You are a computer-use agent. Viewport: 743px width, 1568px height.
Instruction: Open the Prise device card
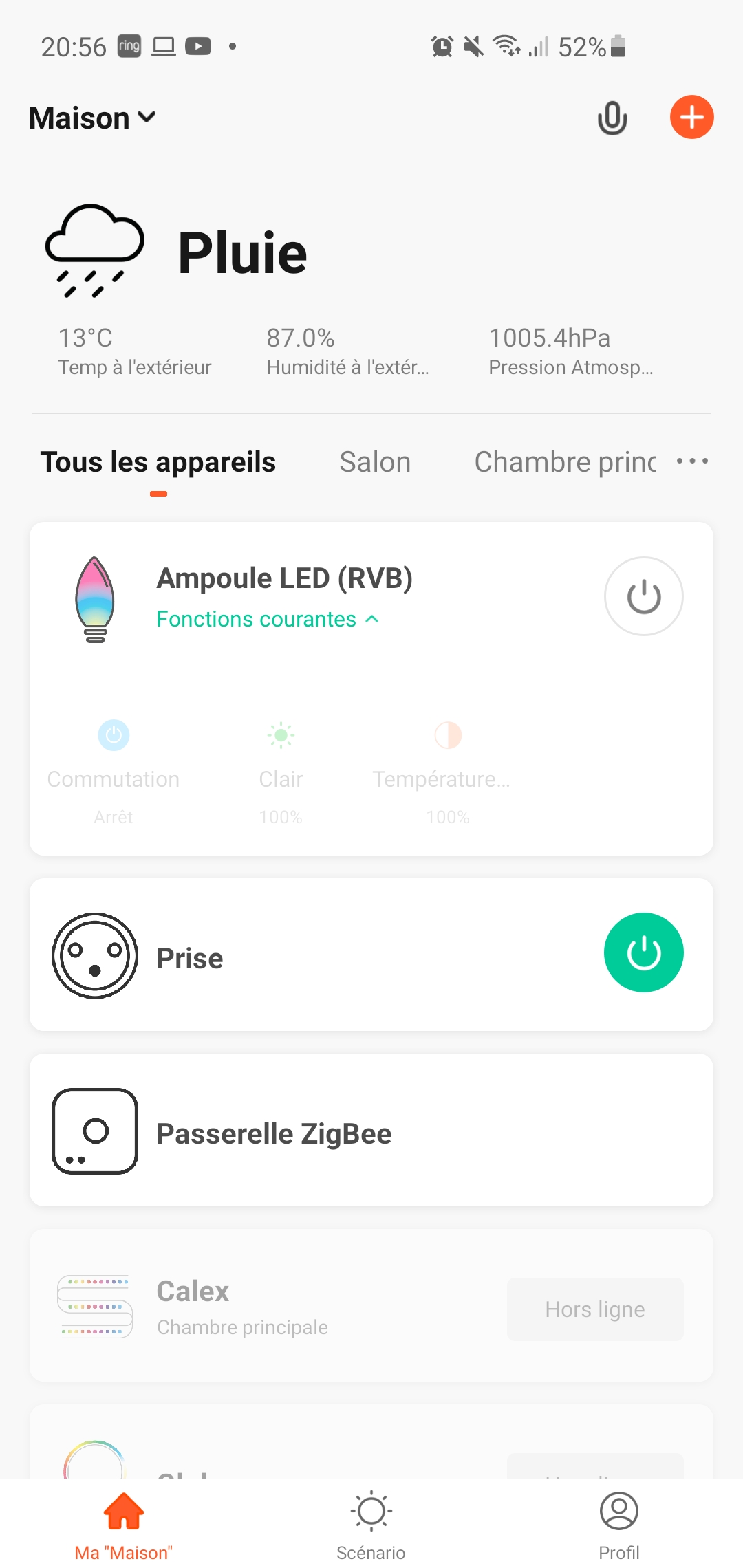[x=371, y=955]
